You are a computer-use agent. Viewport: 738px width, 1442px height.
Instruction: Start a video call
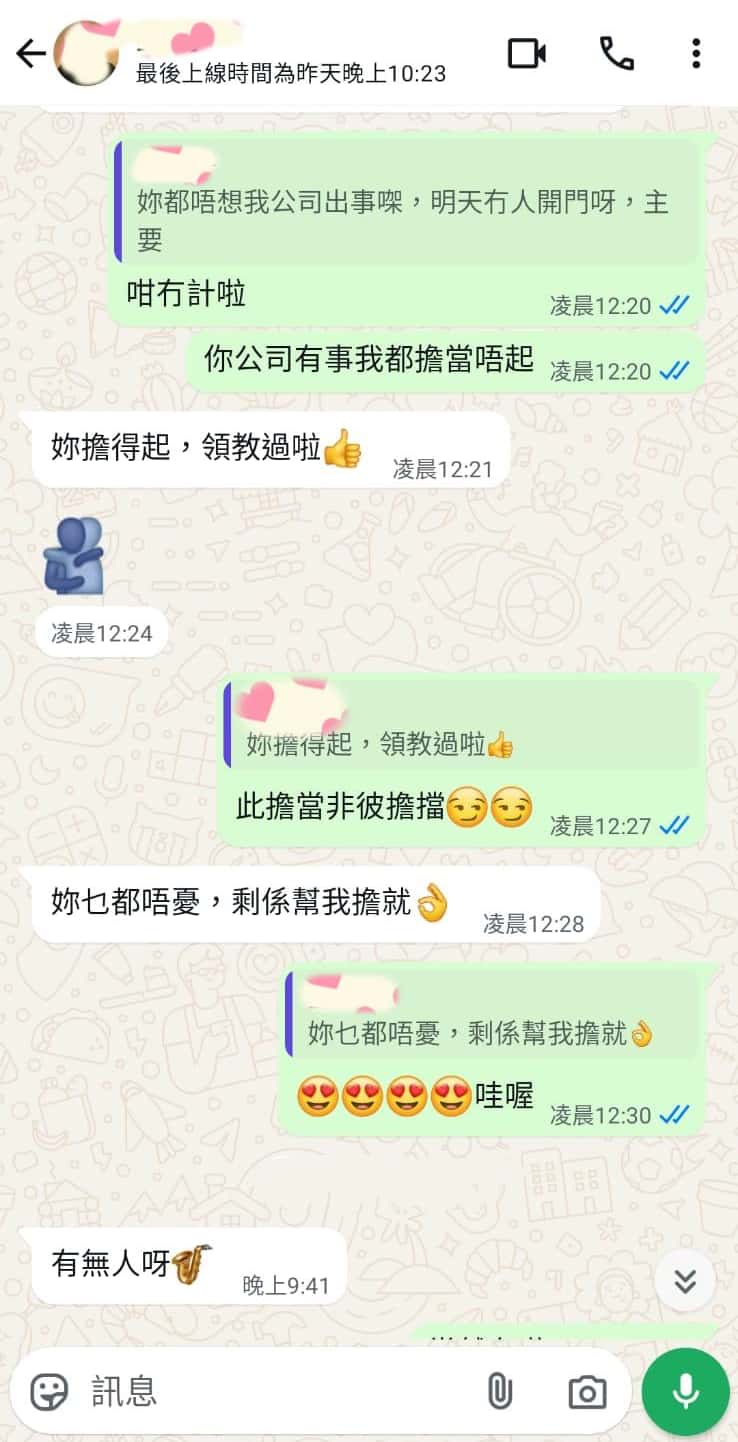[x=526, y=53]
